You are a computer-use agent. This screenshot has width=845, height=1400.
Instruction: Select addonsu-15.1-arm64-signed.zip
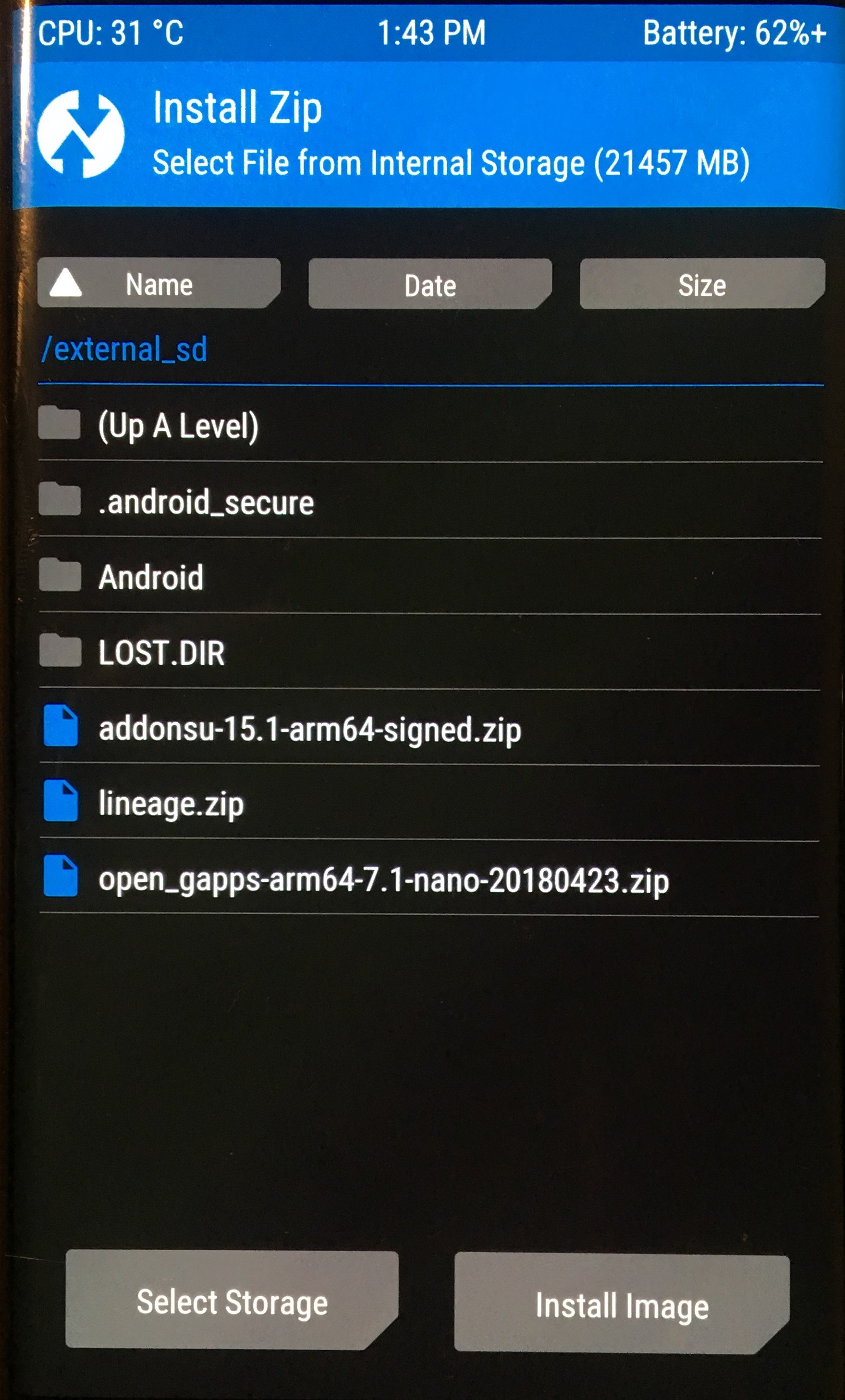pos(430,728)
